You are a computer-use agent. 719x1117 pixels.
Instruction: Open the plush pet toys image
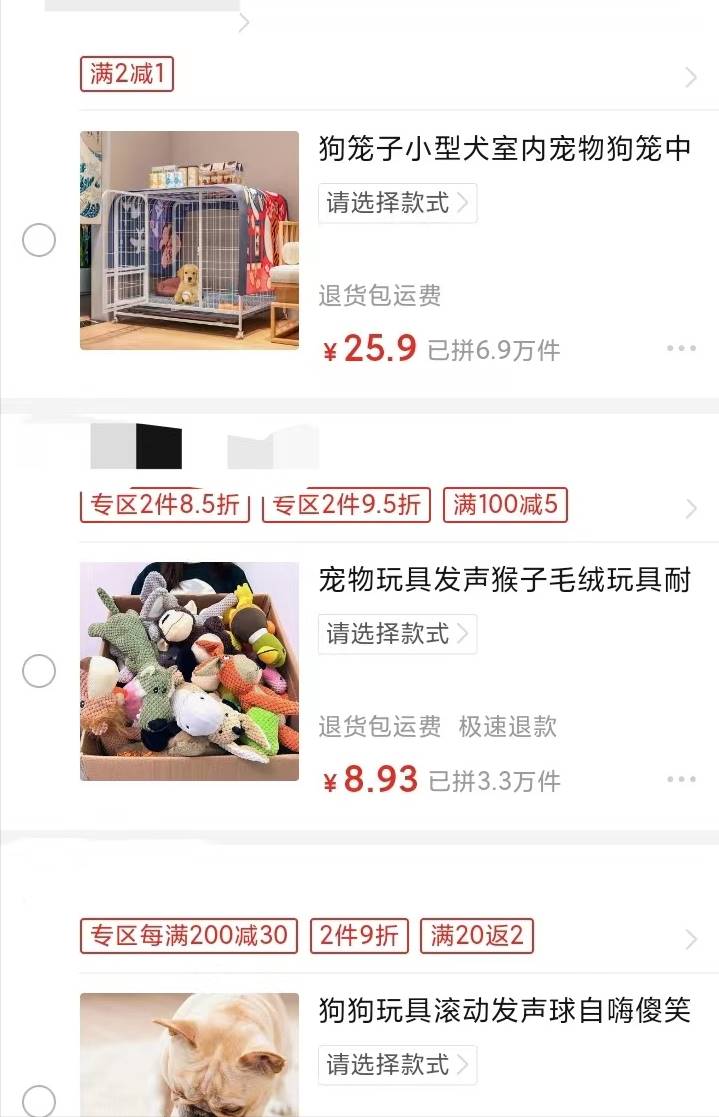(189, 671)
